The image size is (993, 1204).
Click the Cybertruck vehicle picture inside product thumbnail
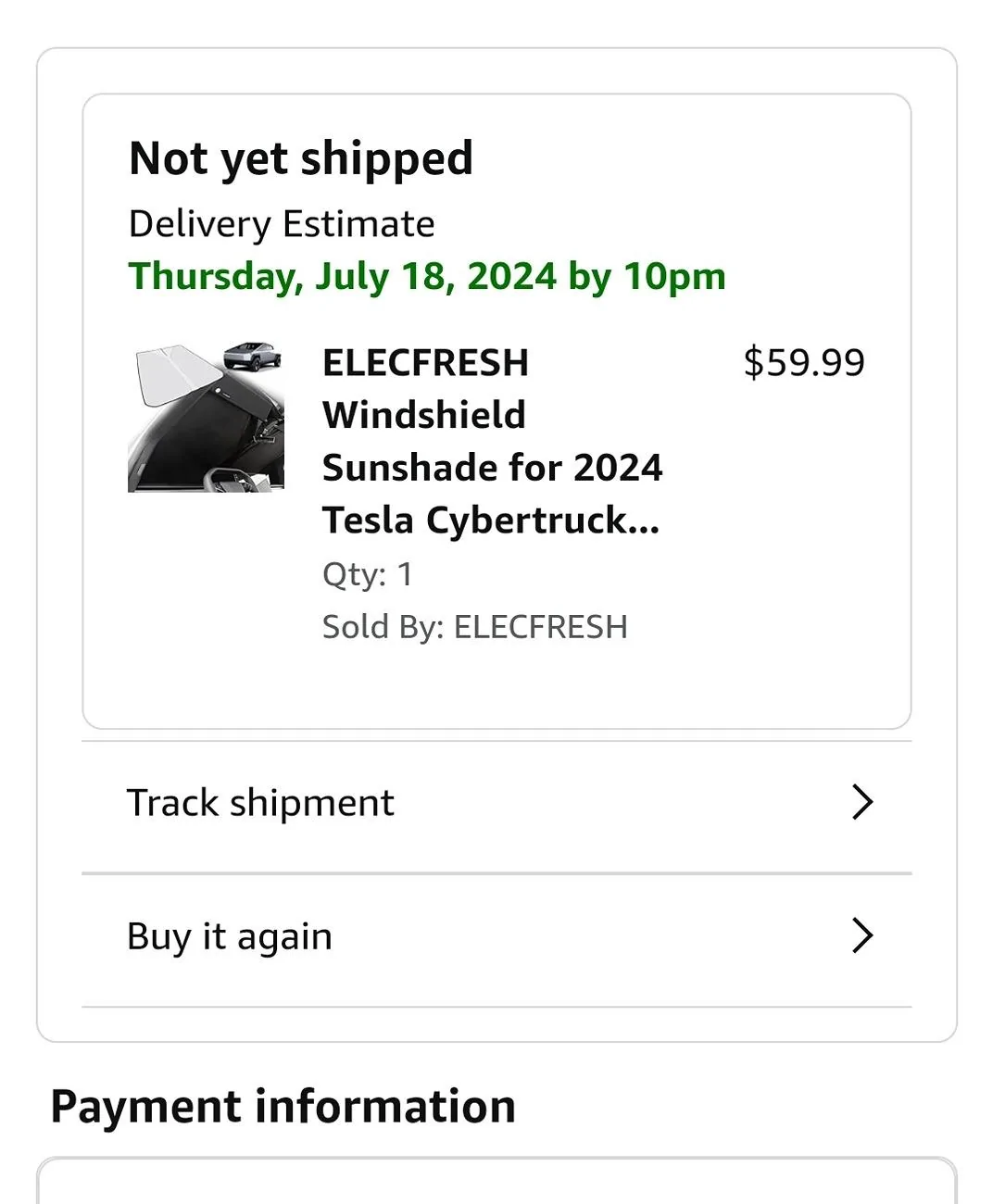(x=252, y=355)
